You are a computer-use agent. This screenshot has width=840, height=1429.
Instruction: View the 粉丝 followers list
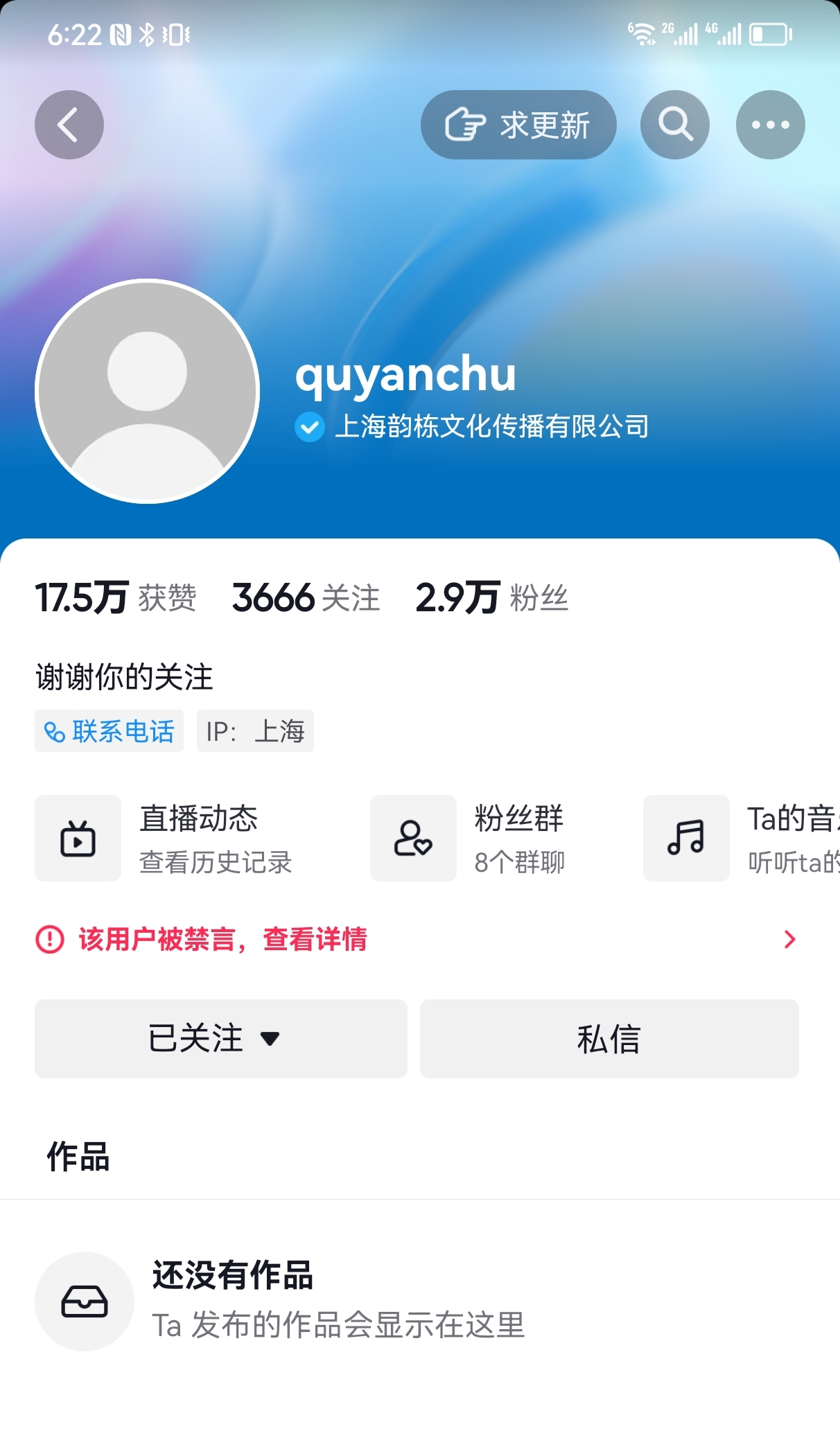491,597
